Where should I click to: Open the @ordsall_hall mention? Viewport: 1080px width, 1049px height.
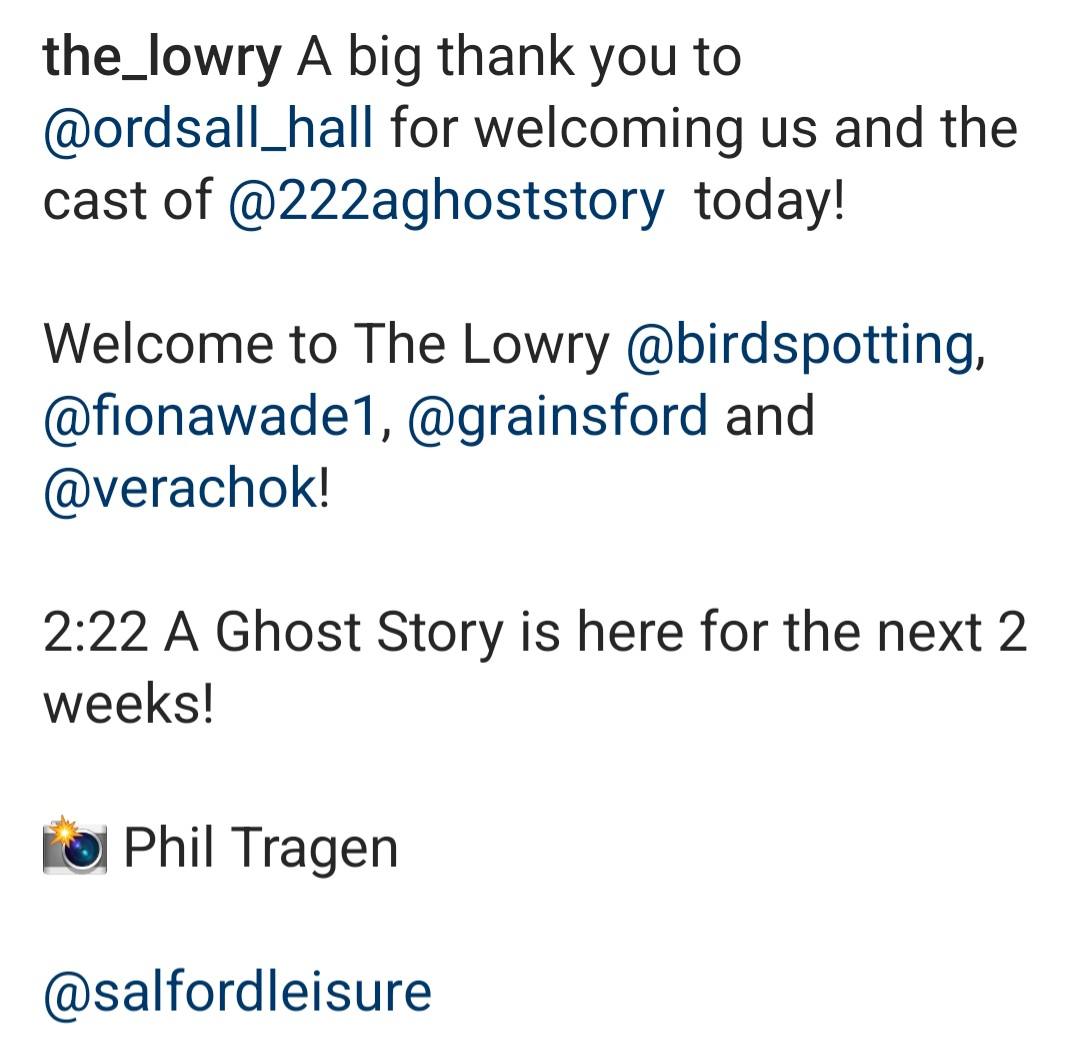pyautogui.click(x=208, y=131)
